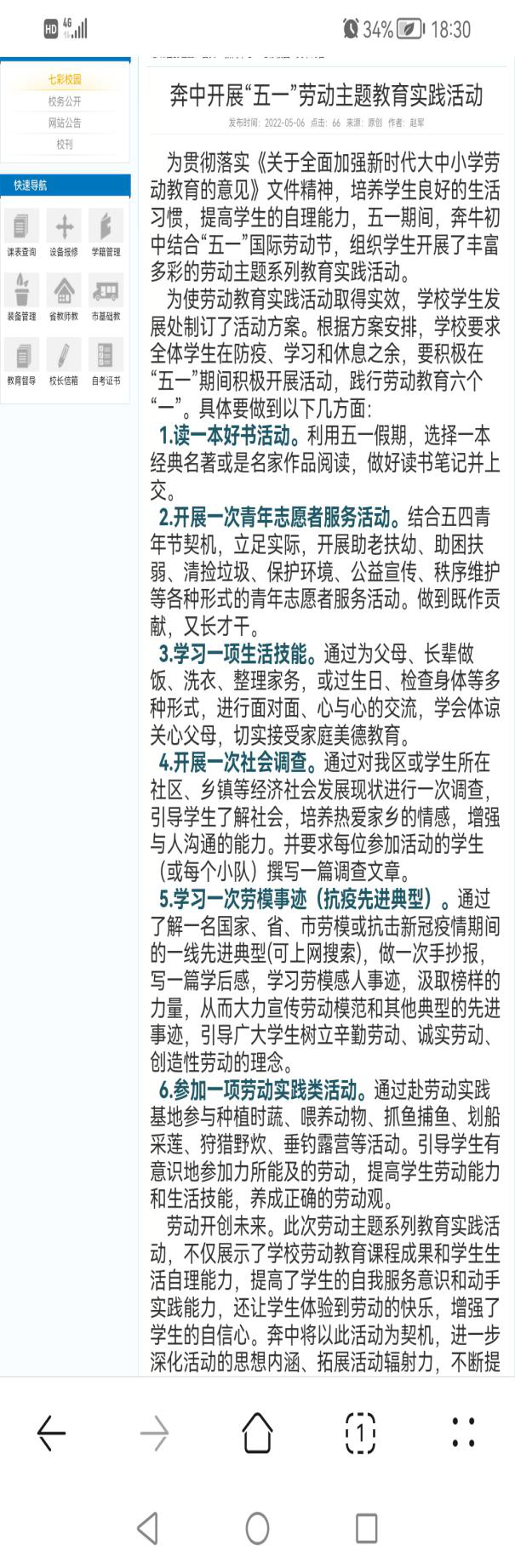
Task: Open 省教师教 quick navigation item
Action: (x=64, y=296)
